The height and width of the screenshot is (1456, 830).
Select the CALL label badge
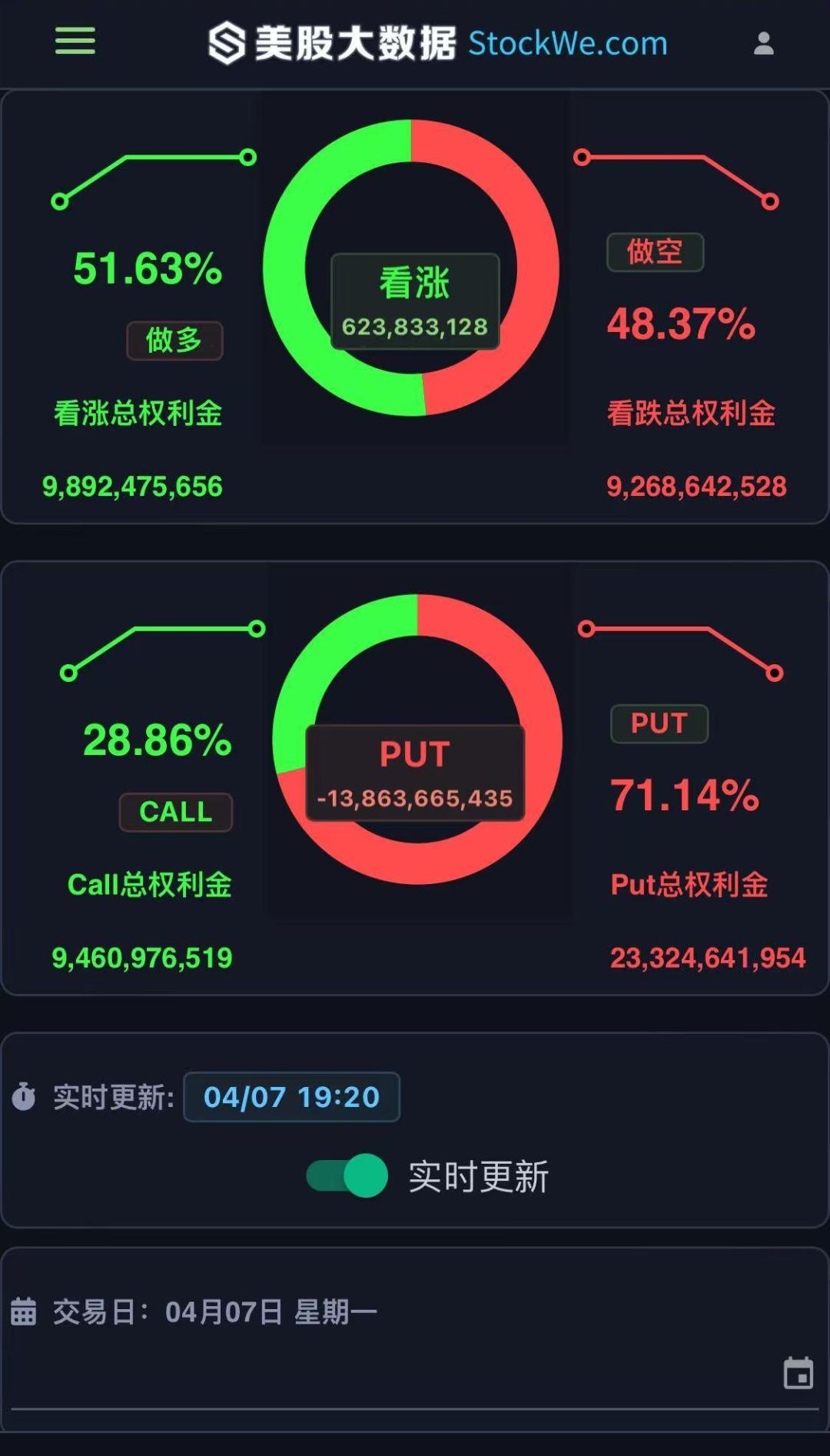[175, 812]
